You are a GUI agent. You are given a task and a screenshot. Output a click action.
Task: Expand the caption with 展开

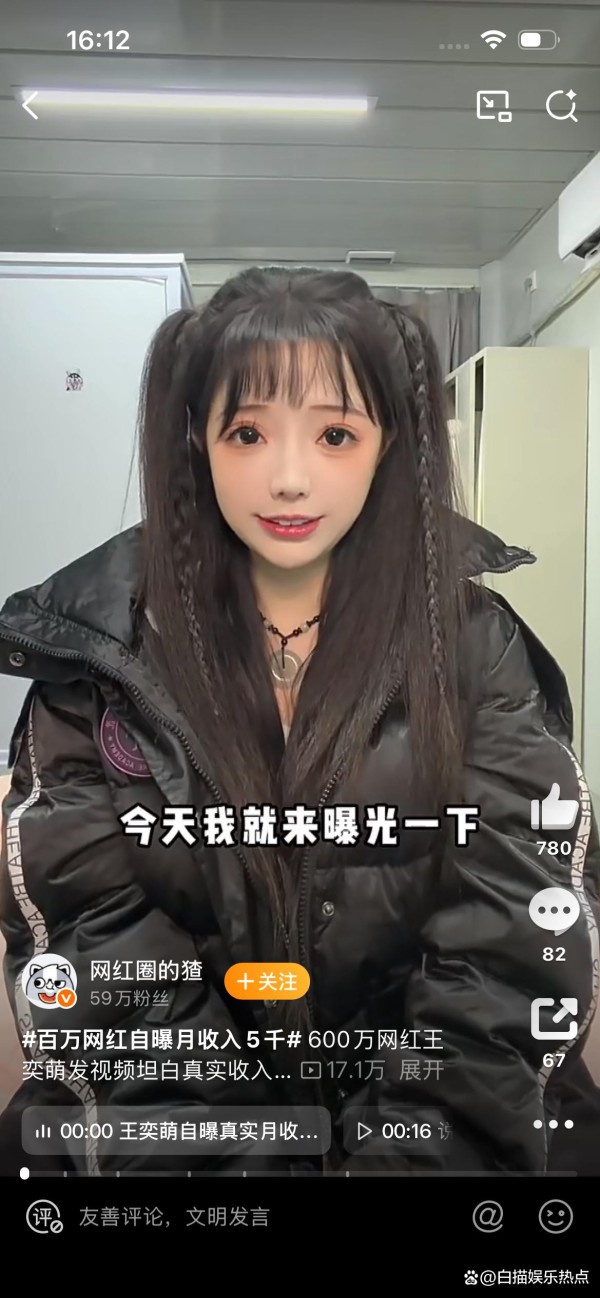click(421, 1070)
